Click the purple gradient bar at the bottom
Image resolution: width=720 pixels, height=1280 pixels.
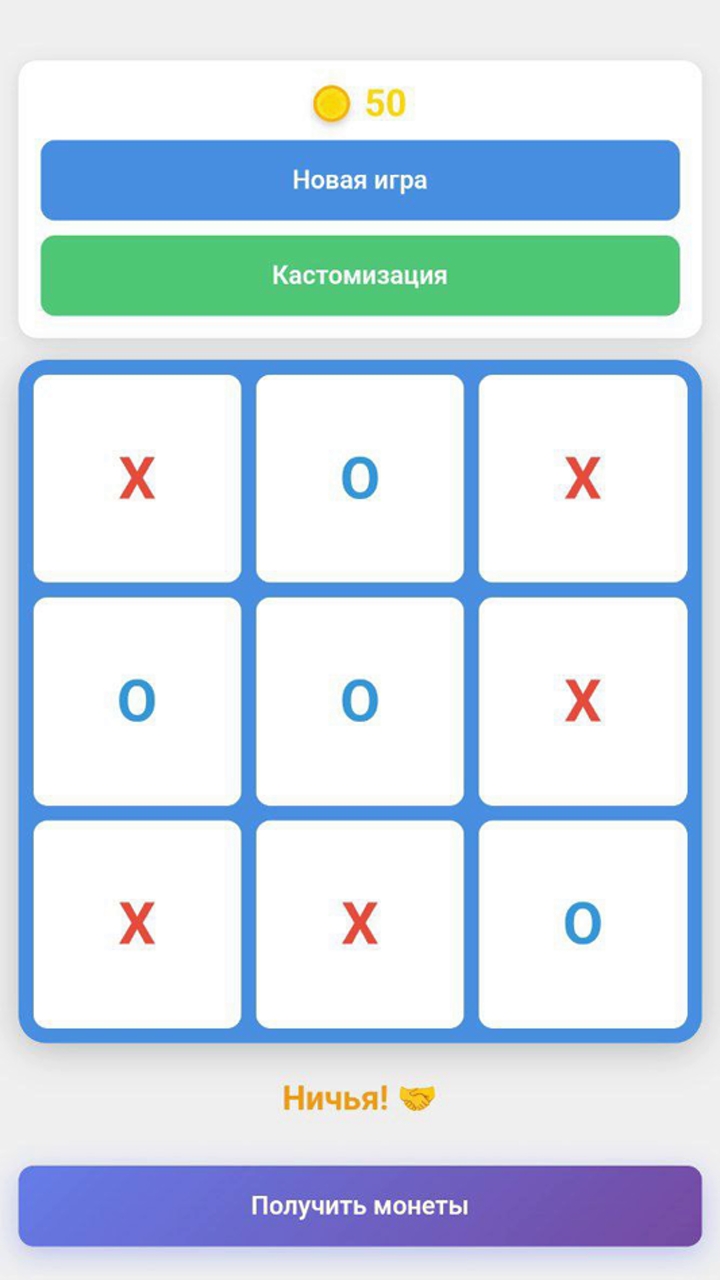(x=360, y=1205)
